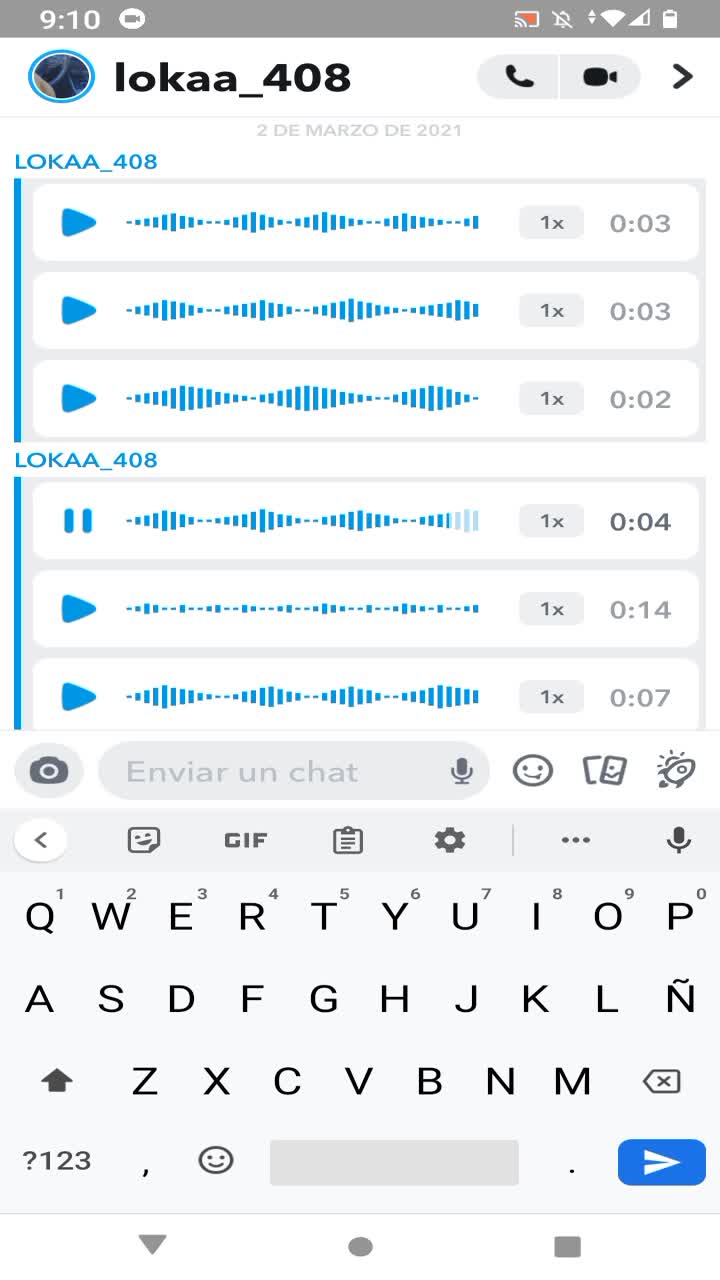The height and width of the screenshot is (1280, 720).
Task: Start a voice call with lokaa_408
Action: (519, 77)
